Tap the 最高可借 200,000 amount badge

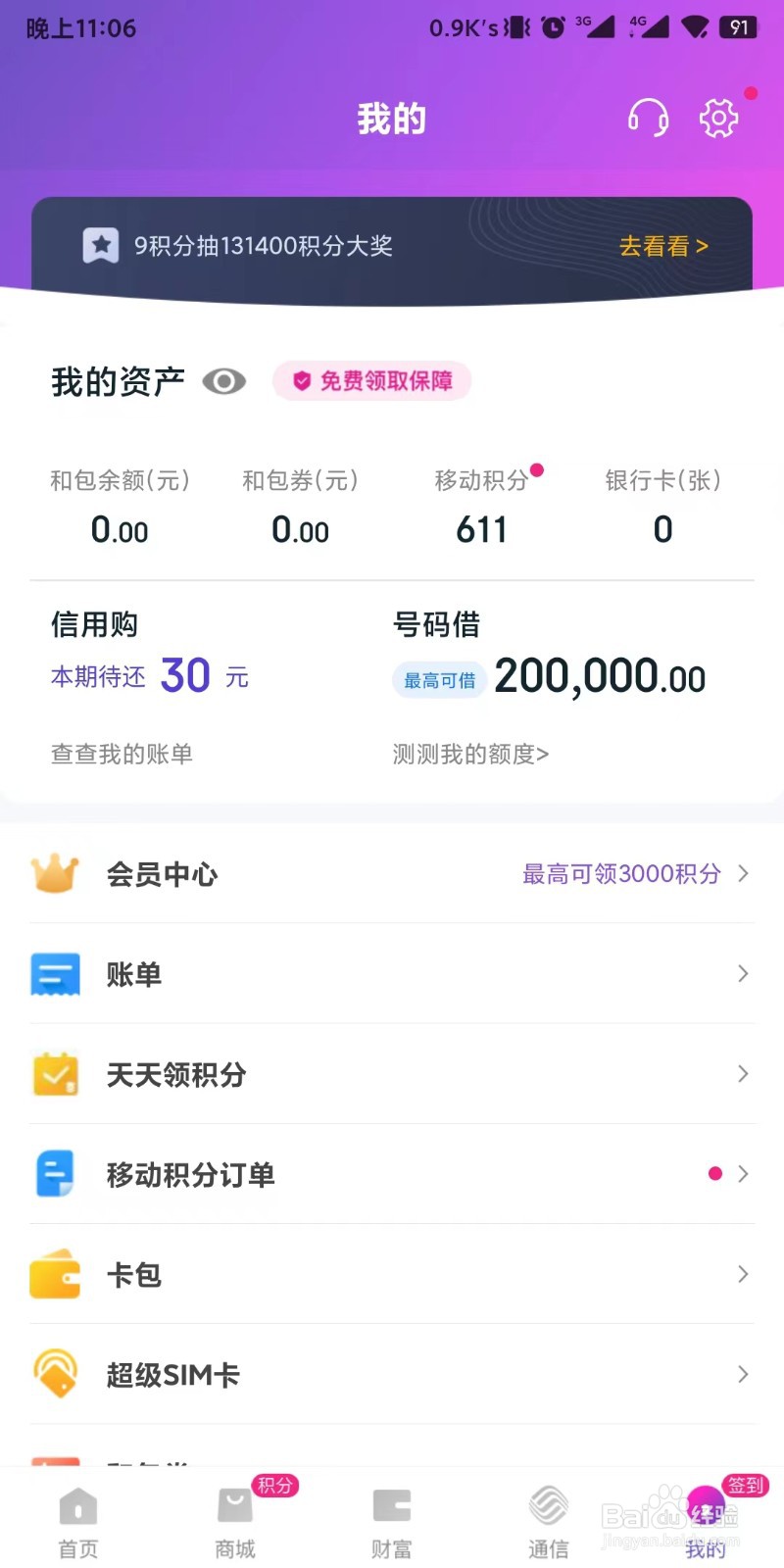pyautogui.click(x=439, y=679)
